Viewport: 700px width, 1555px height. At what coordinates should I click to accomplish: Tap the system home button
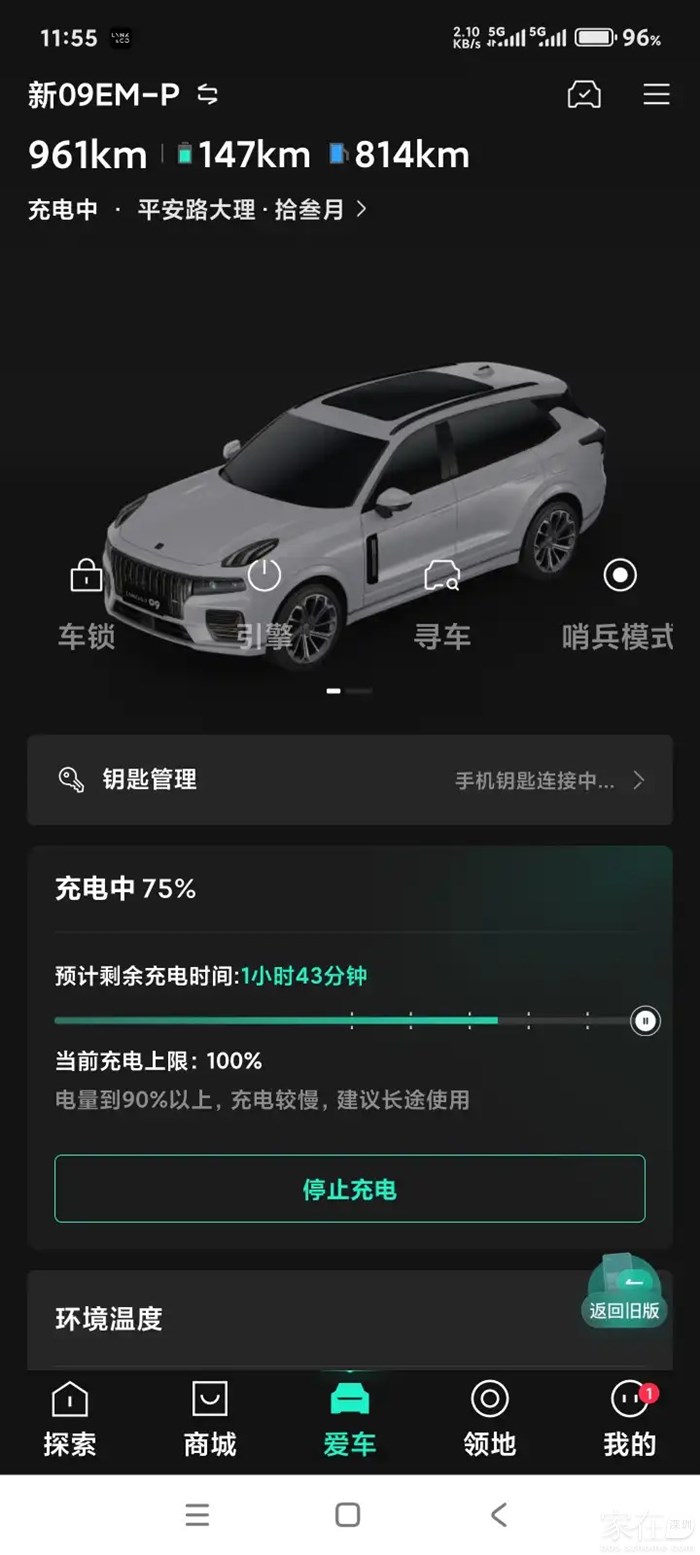[x=348, y=1515]
